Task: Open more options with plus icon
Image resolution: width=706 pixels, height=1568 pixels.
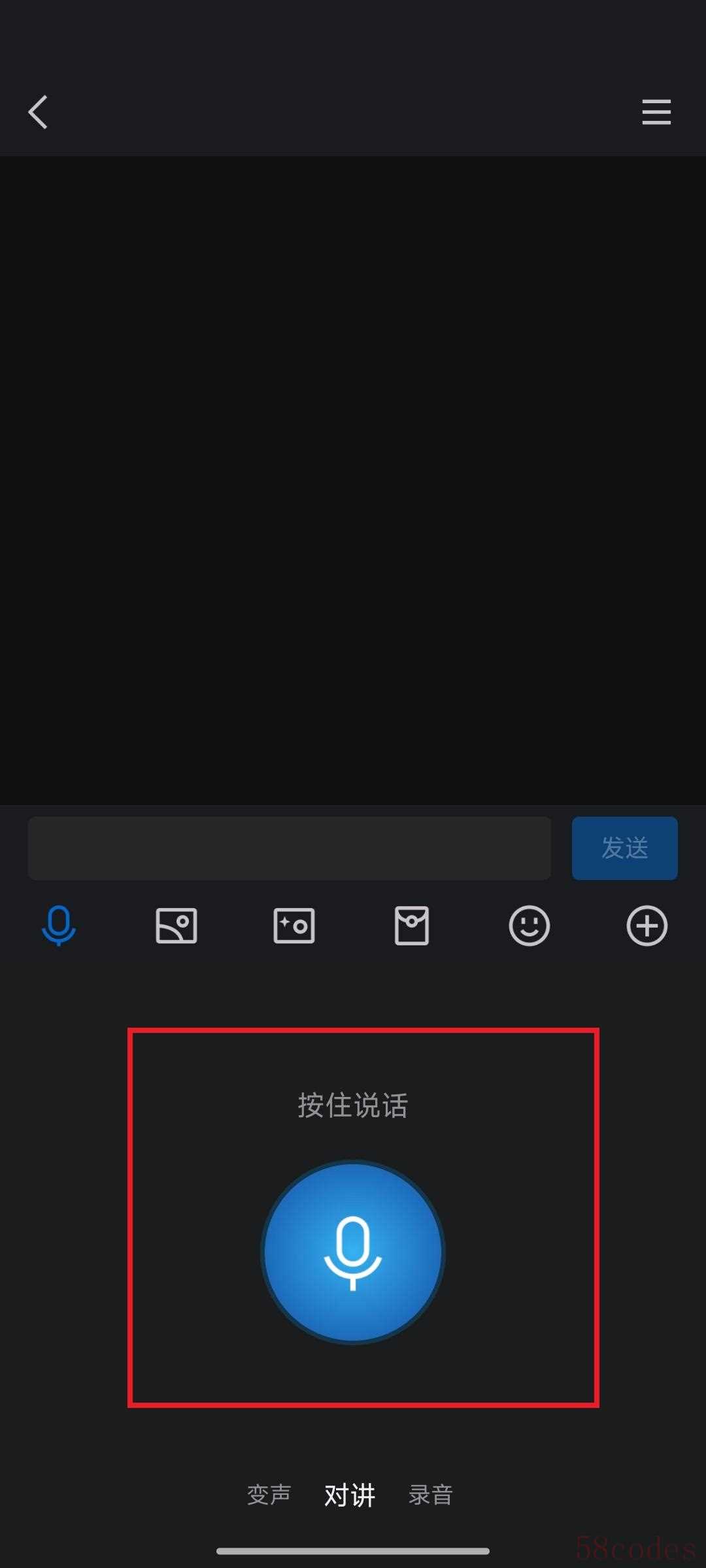Action: pos(647,925)
